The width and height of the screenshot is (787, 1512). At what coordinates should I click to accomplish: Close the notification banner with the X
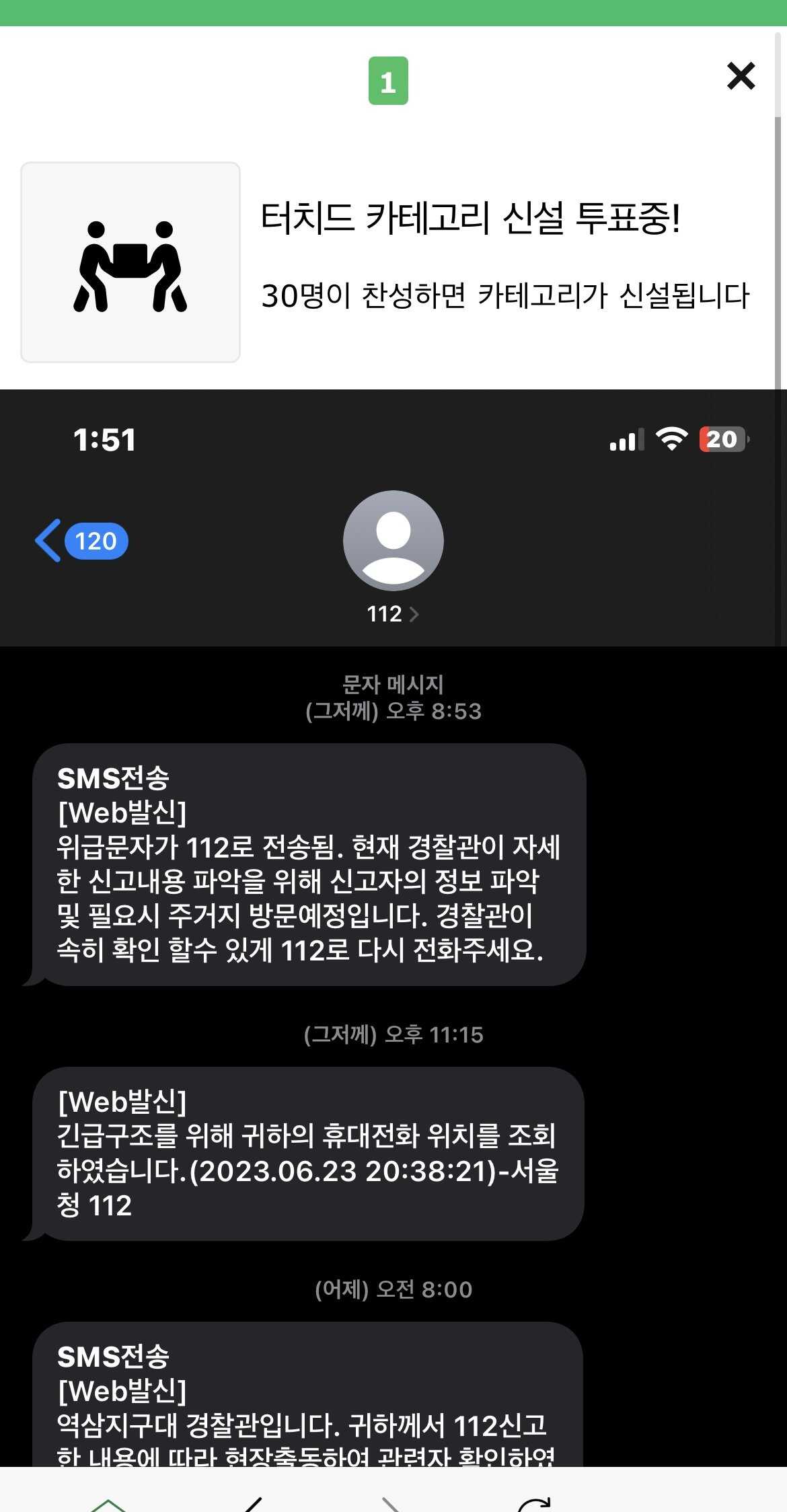click(741, 76)
